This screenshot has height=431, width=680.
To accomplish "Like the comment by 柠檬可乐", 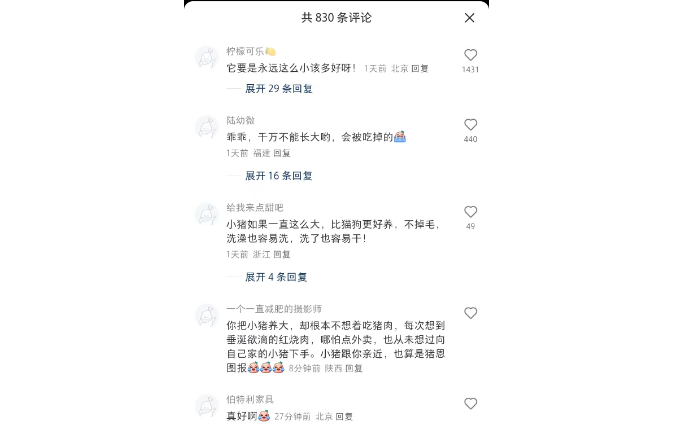I will (x=470, y=56).
